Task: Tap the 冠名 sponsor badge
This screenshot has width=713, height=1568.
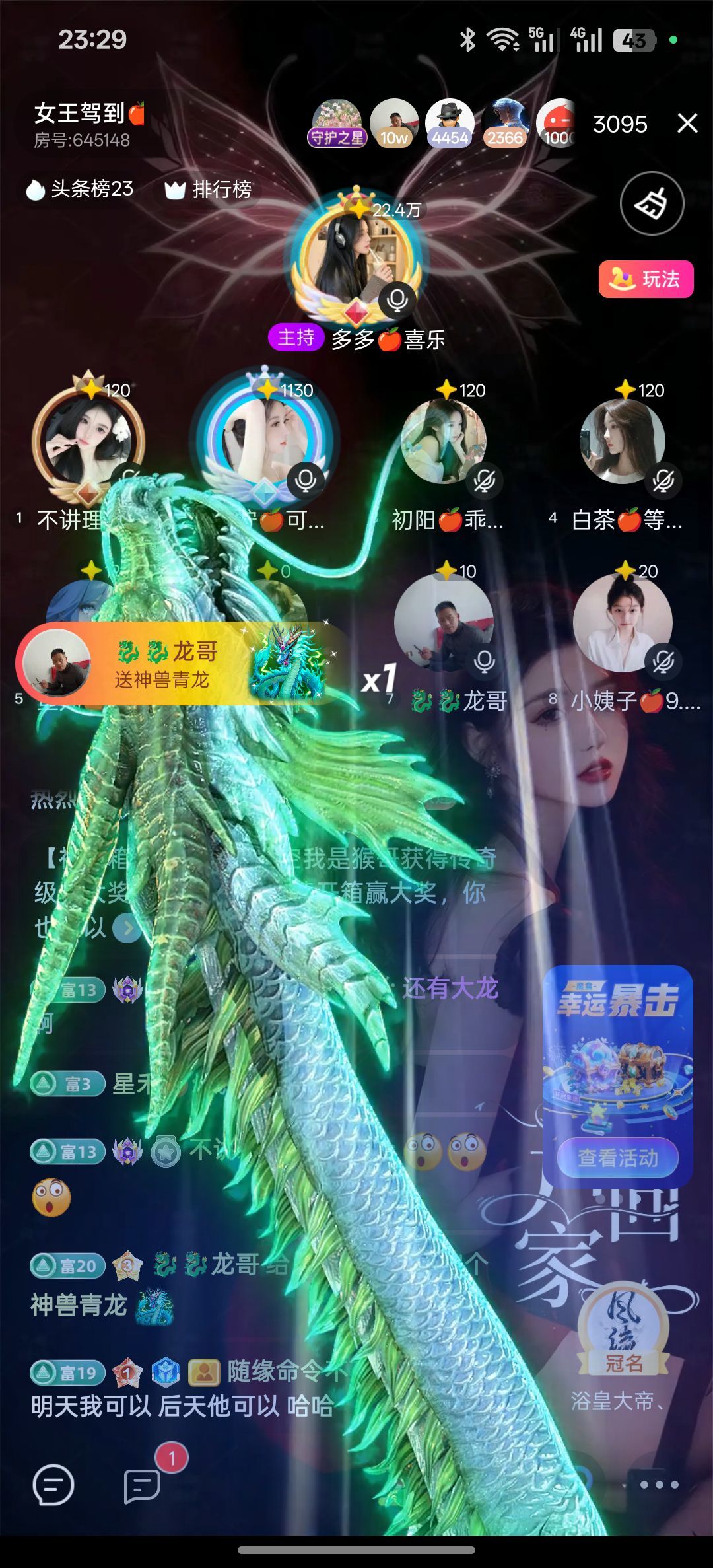Action: tap(623, 1329)
